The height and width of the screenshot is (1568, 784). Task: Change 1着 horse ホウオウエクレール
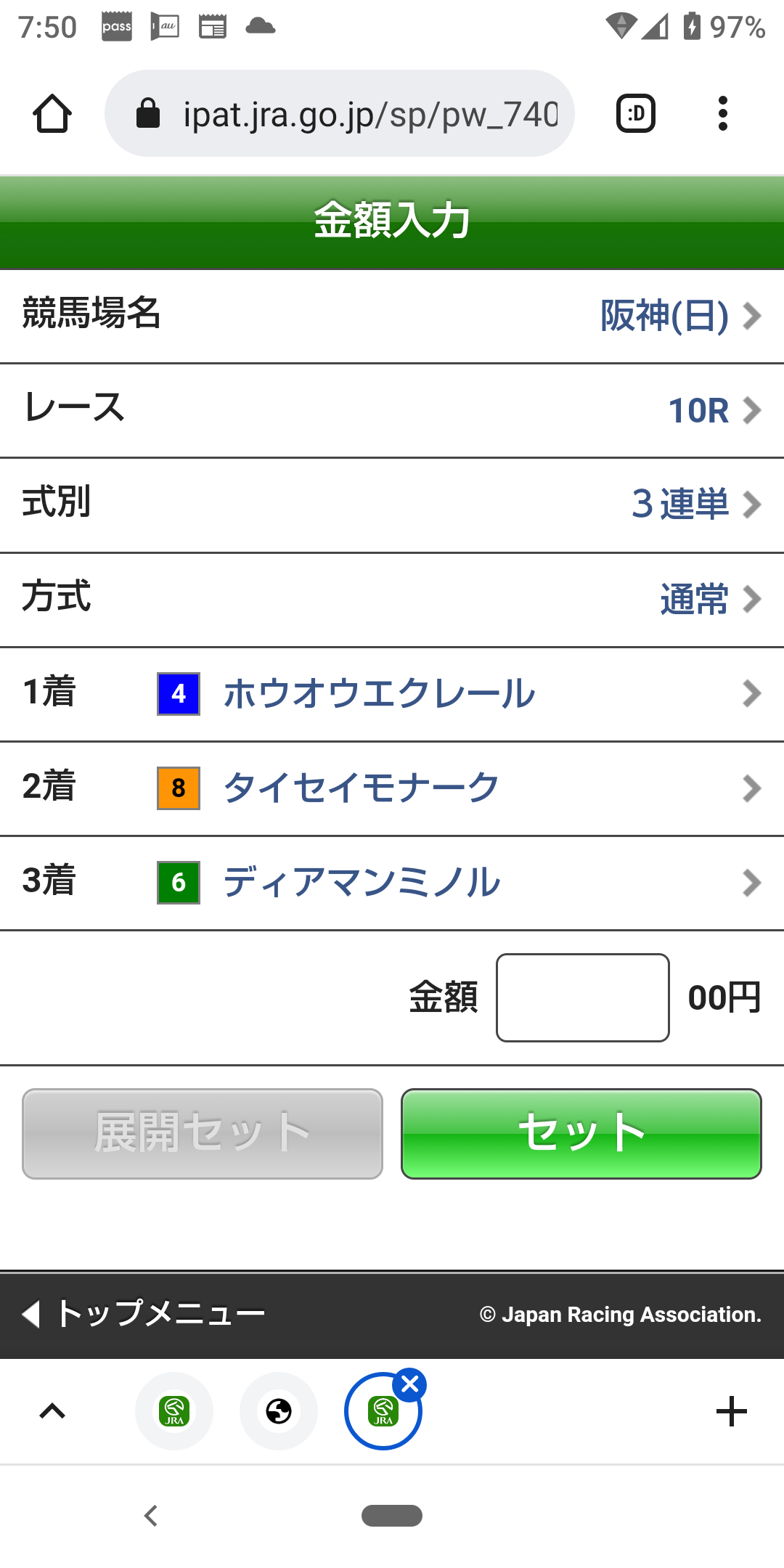tap(457, 694)
